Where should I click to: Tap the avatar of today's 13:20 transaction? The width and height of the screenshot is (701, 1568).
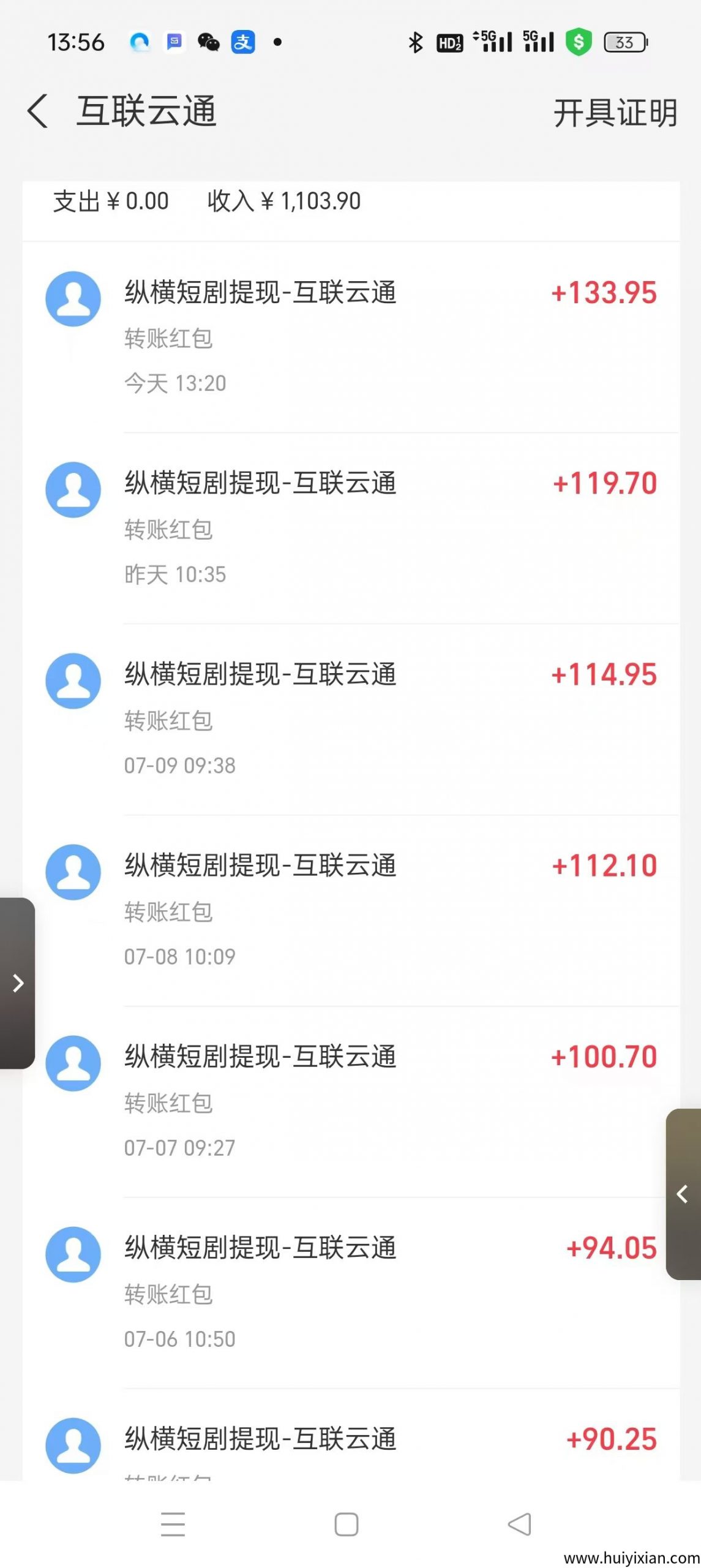pos(73,300)
